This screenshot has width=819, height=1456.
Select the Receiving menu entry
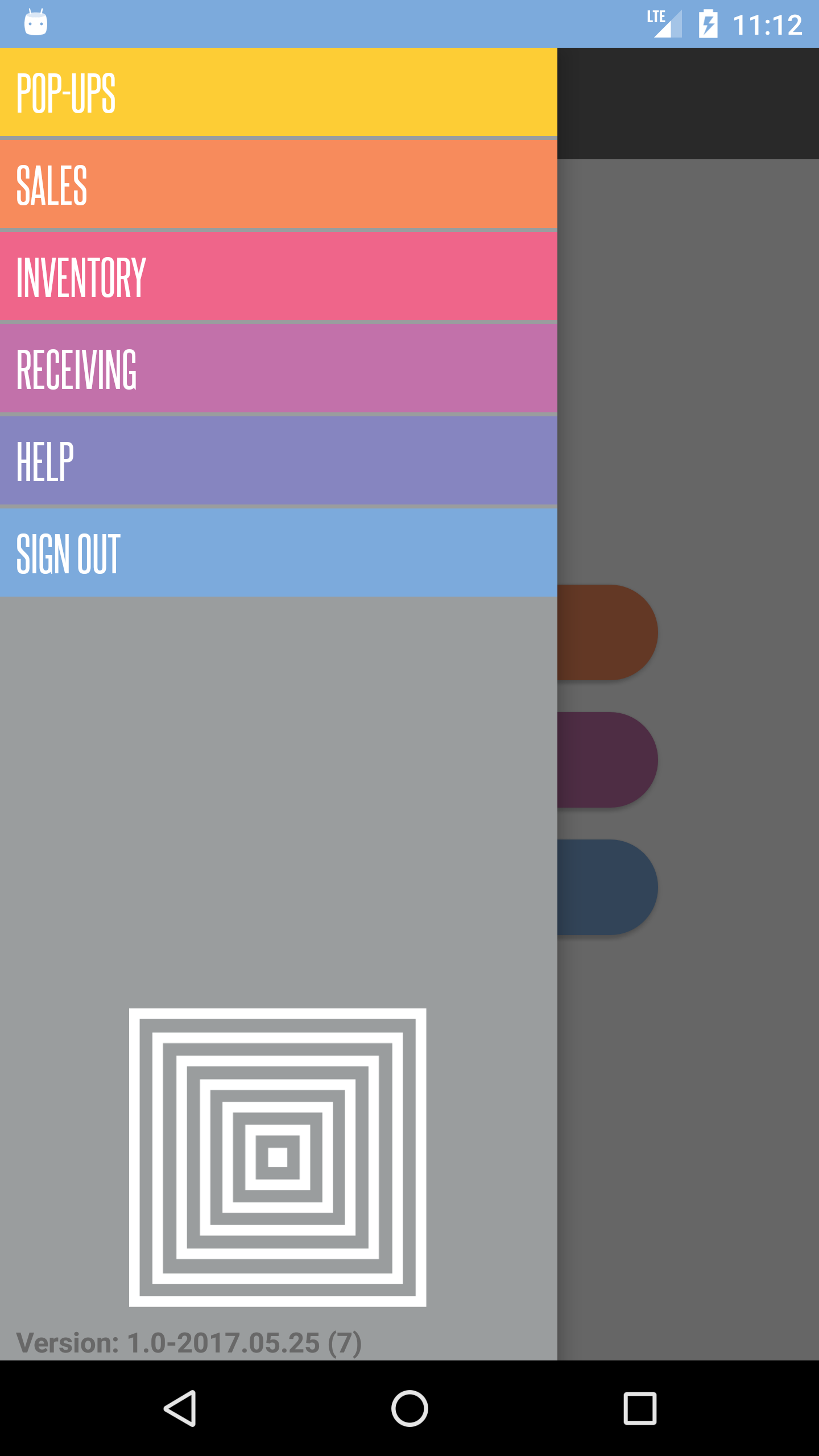278,369
